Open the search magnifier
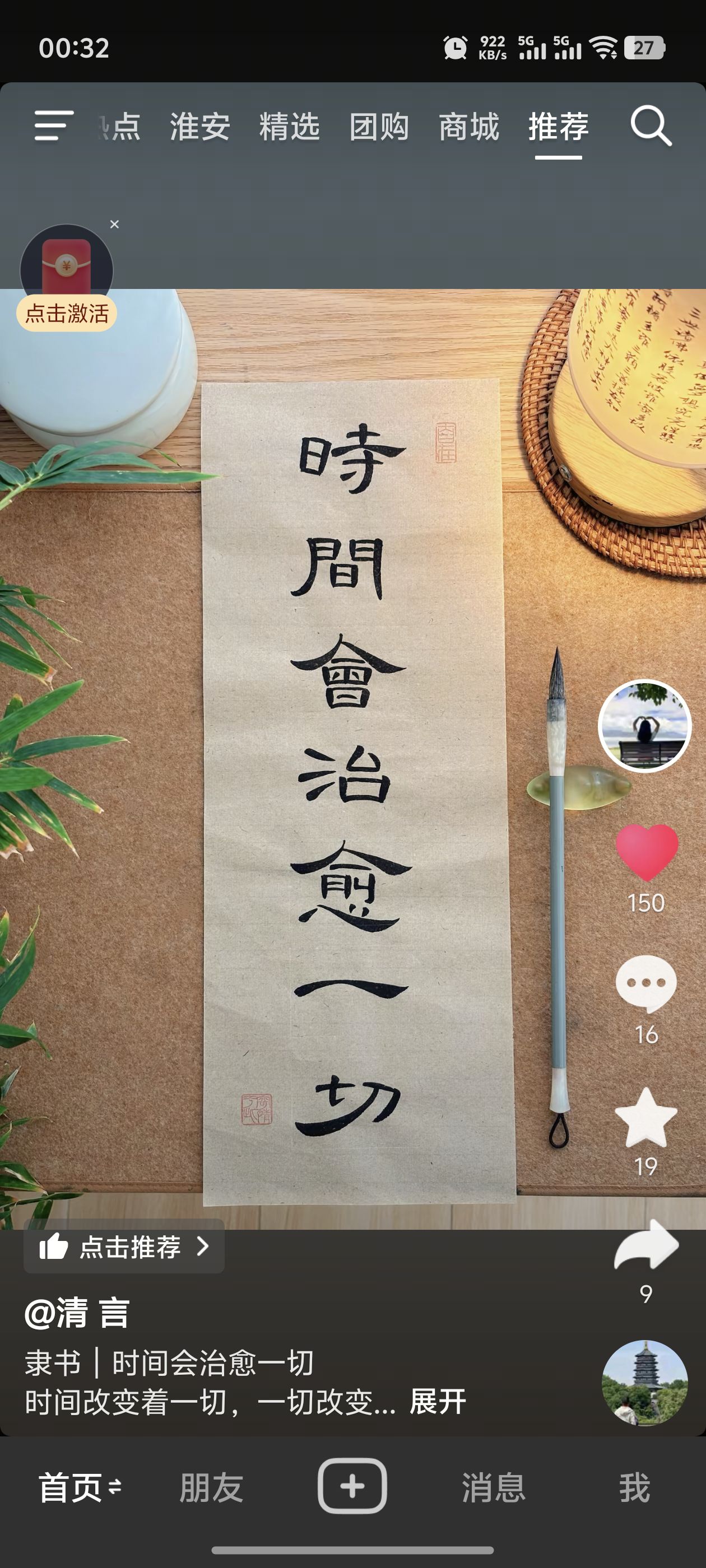The image size is (706, 1568). click(650, 126)
